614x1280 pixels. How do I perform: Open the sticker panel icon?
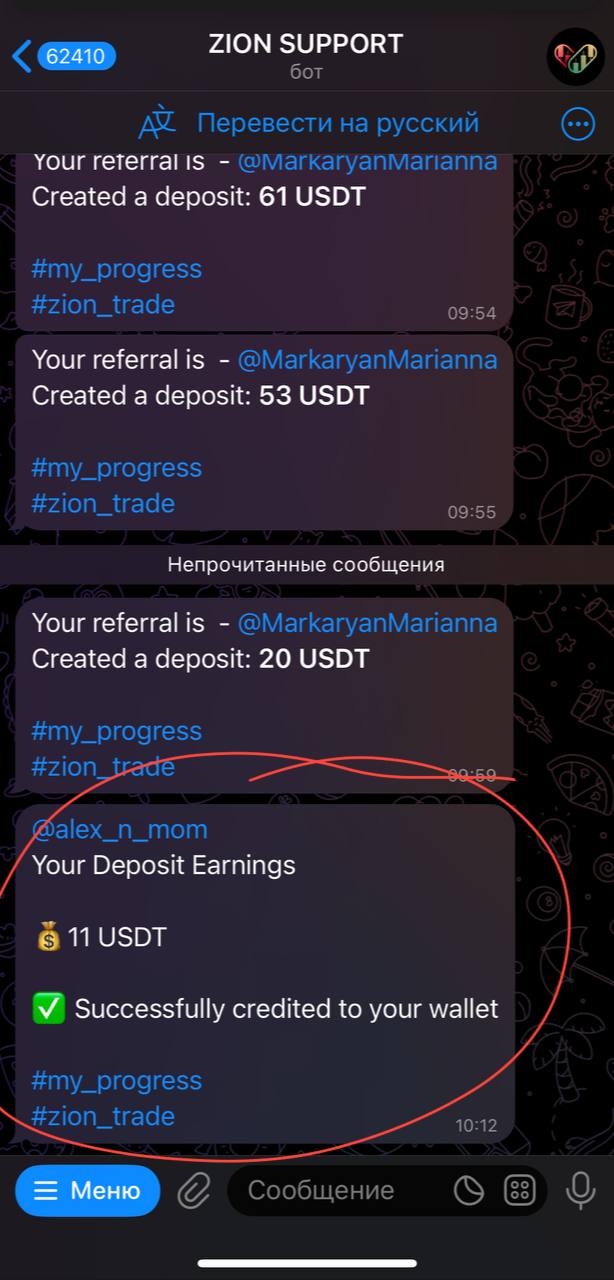468,1191
